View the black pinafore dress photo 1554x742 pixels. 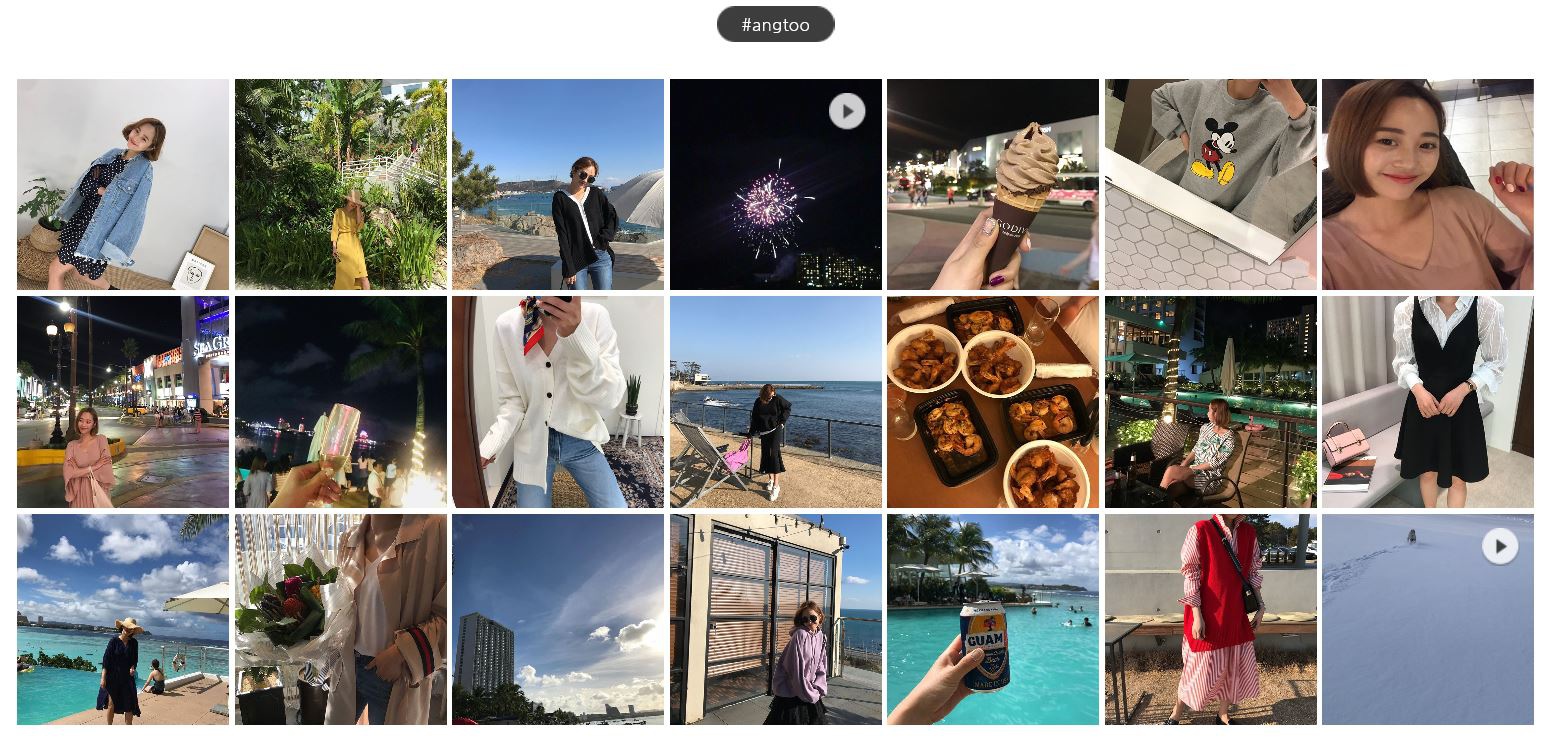point(1427,402)
